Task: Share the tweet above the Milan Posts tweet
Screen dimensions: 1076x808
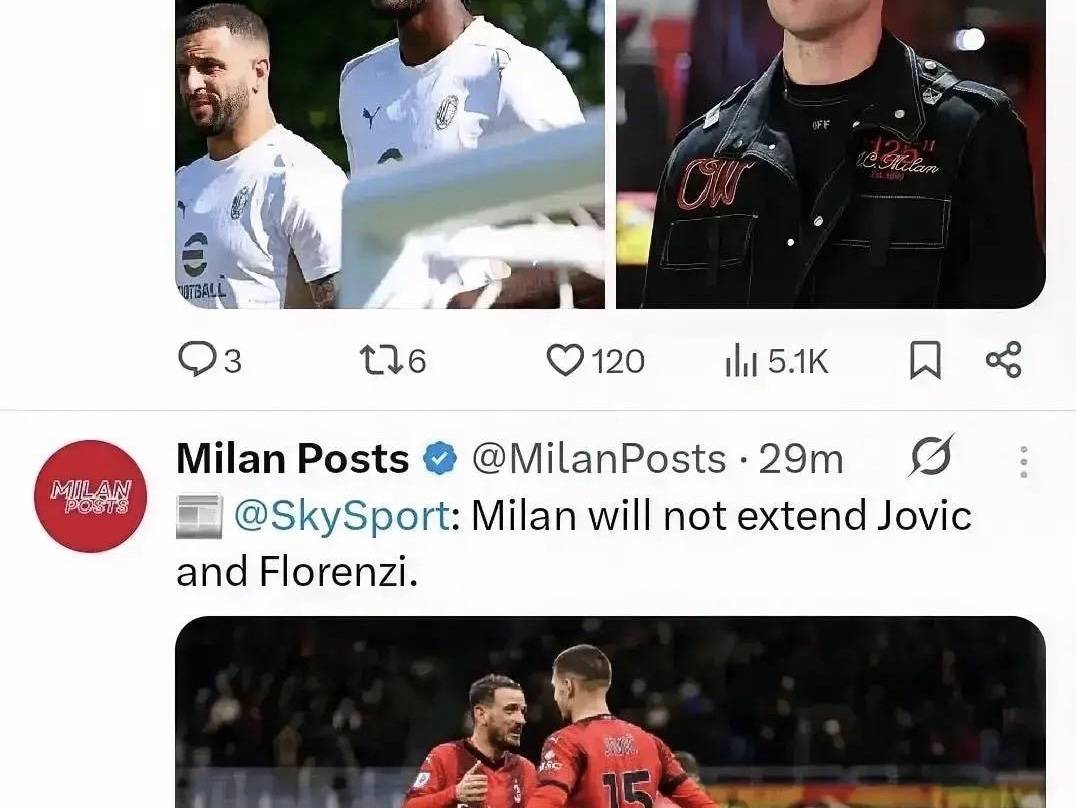Action: pos(1003,360)
